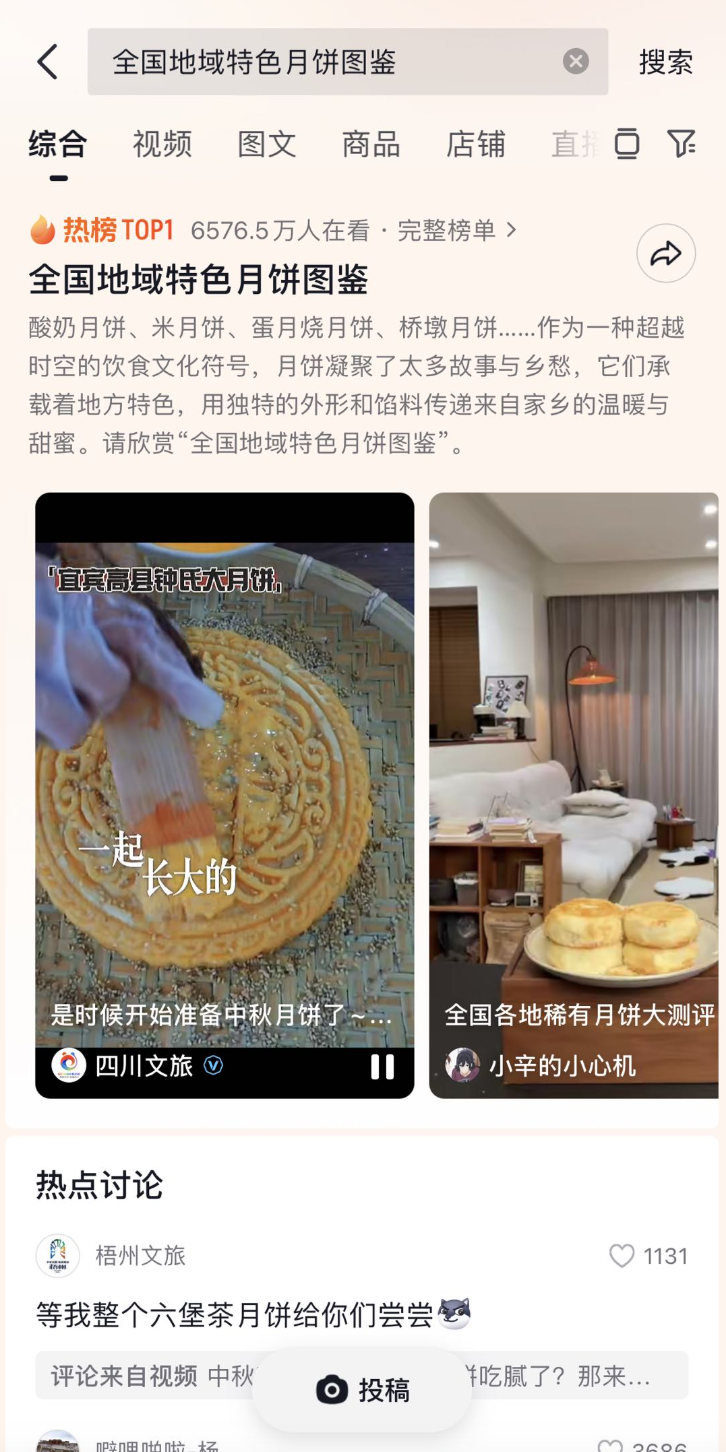Screen dimensions: 726x1452
Task: Open the 完整榜单 link
Action: point(457,230)
